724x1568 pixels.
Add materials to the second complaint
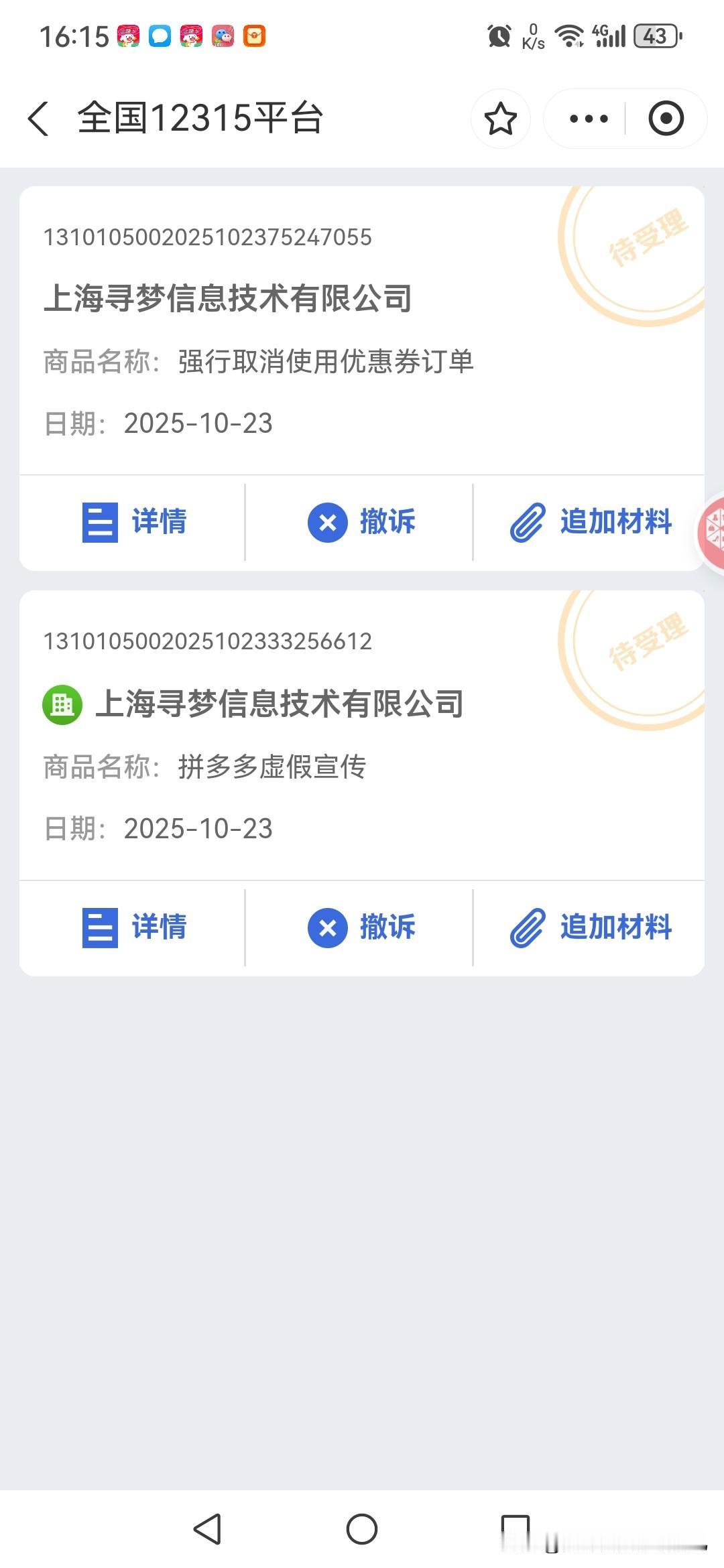click(x=614, y=927)
